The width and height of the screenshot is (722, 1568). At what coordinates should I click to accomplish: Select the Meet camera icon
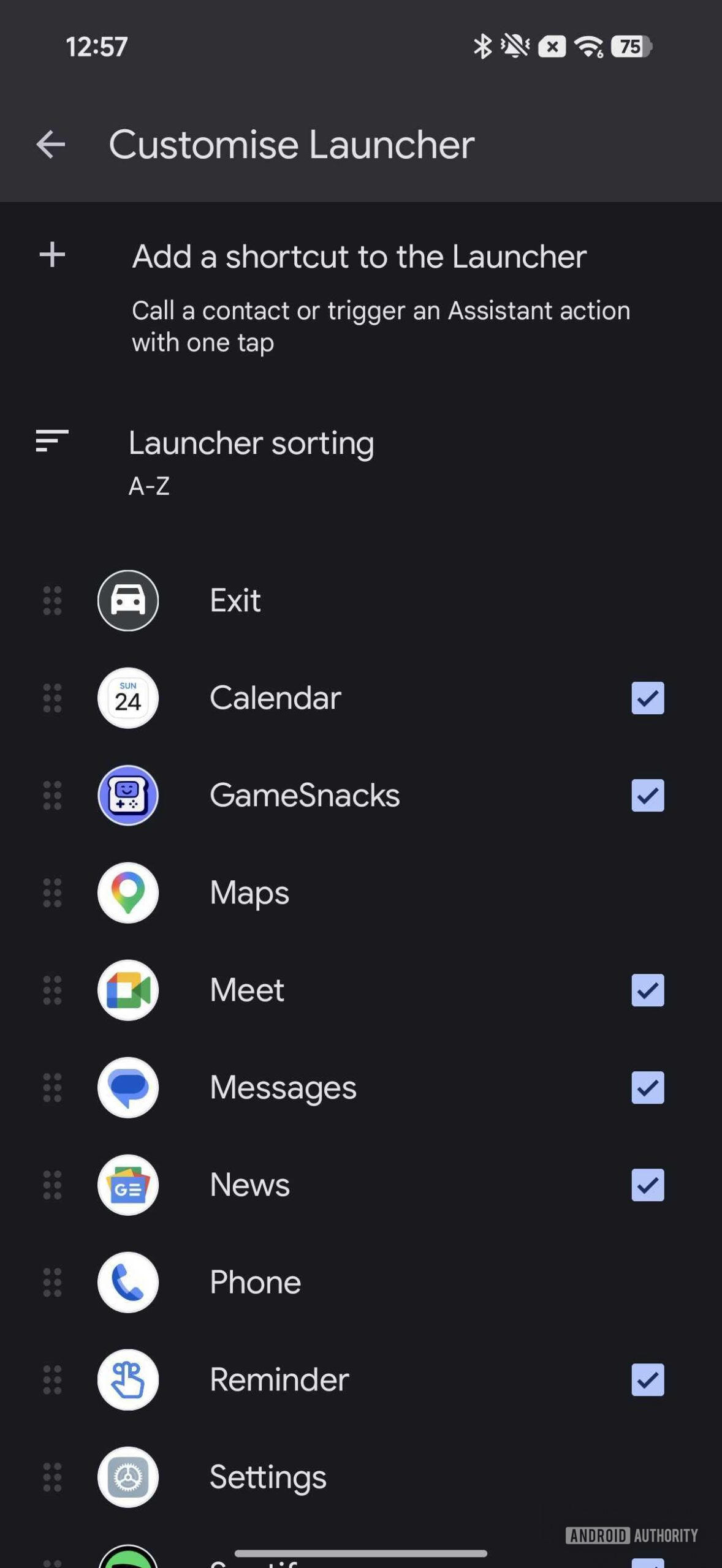[x=127, y=990]
